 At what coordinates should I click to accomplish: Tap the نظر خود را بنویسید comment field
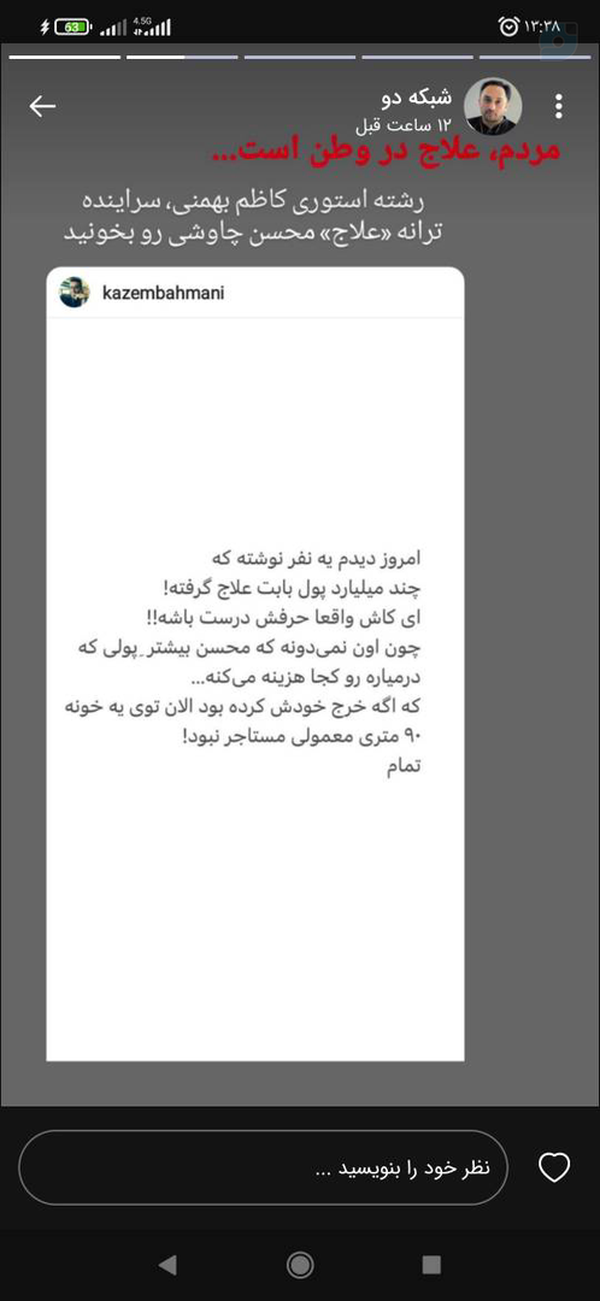pos(263,1167)
